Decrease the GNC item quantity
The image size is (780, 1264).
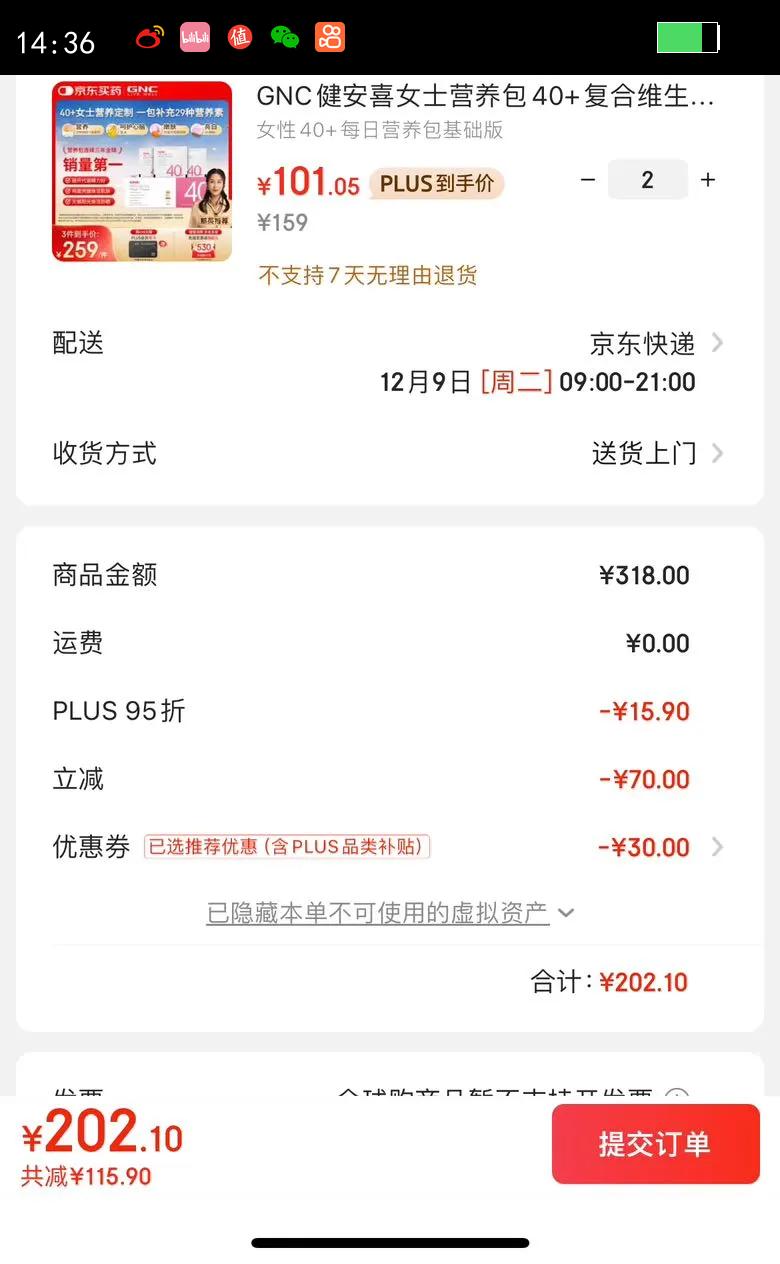coord(588,180)
